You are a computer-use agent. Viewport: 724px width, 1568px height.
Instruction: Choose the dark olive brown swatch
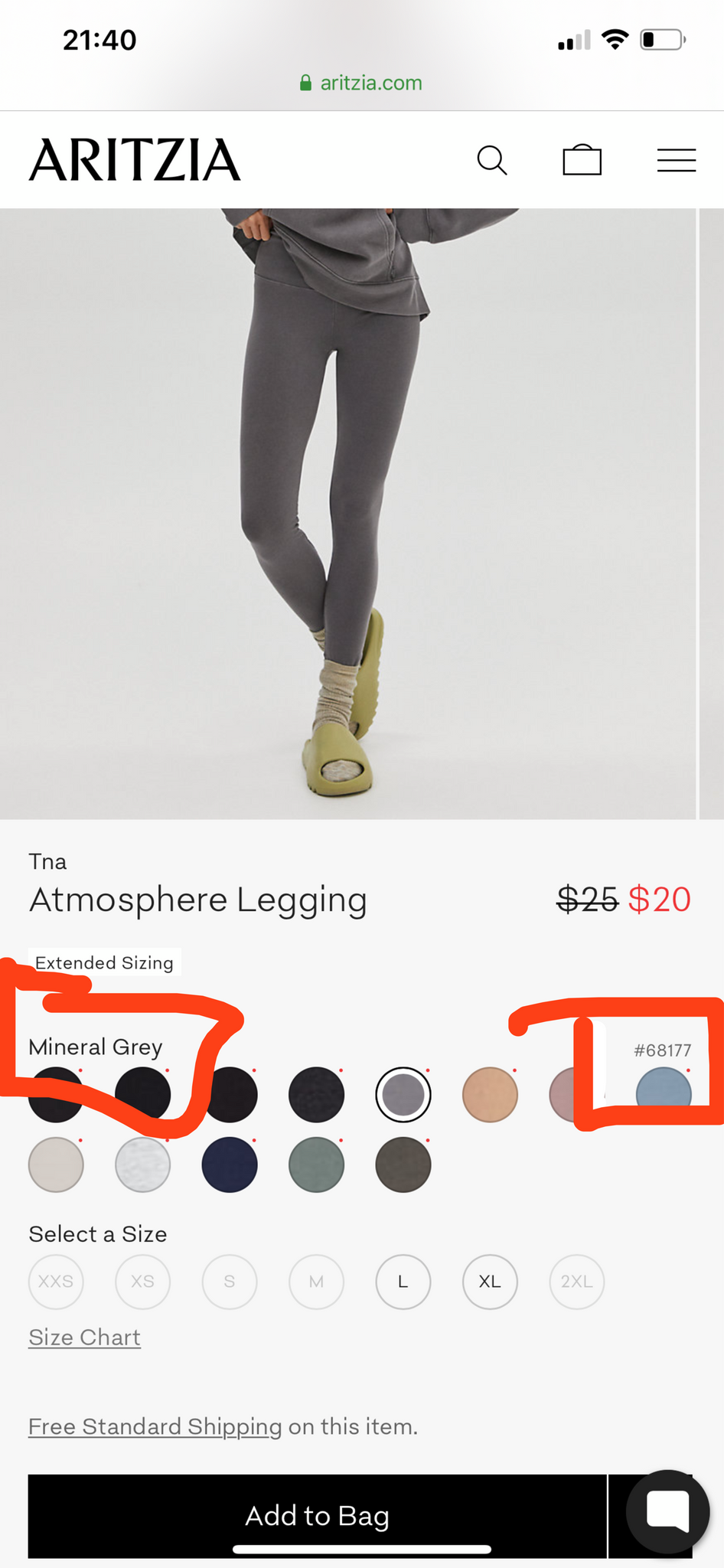pos(403,1165)
